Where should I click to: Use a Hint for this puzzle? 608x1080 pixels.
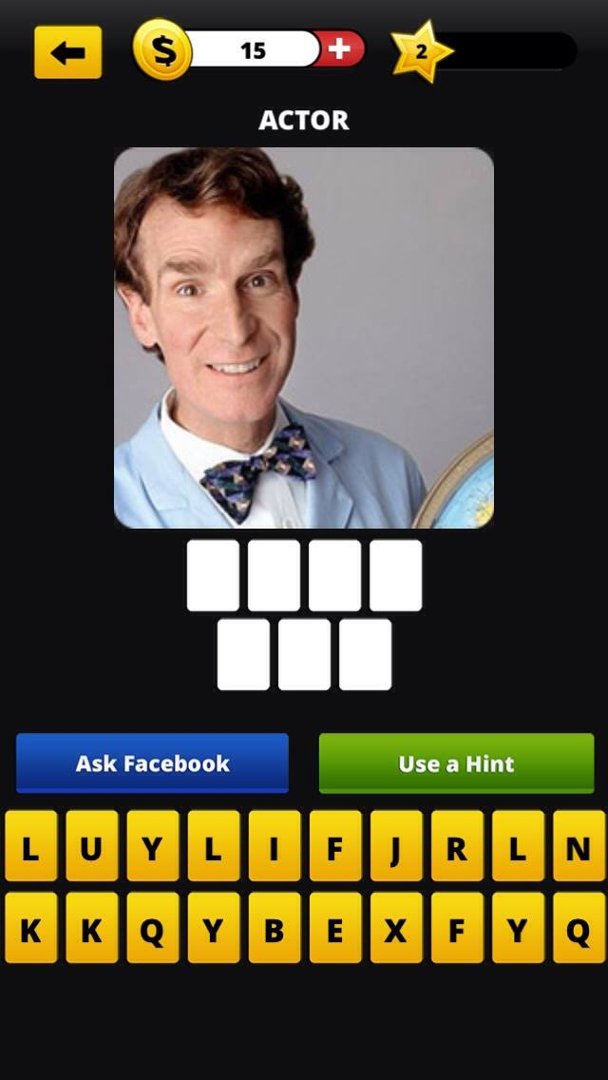click(457, 763)
